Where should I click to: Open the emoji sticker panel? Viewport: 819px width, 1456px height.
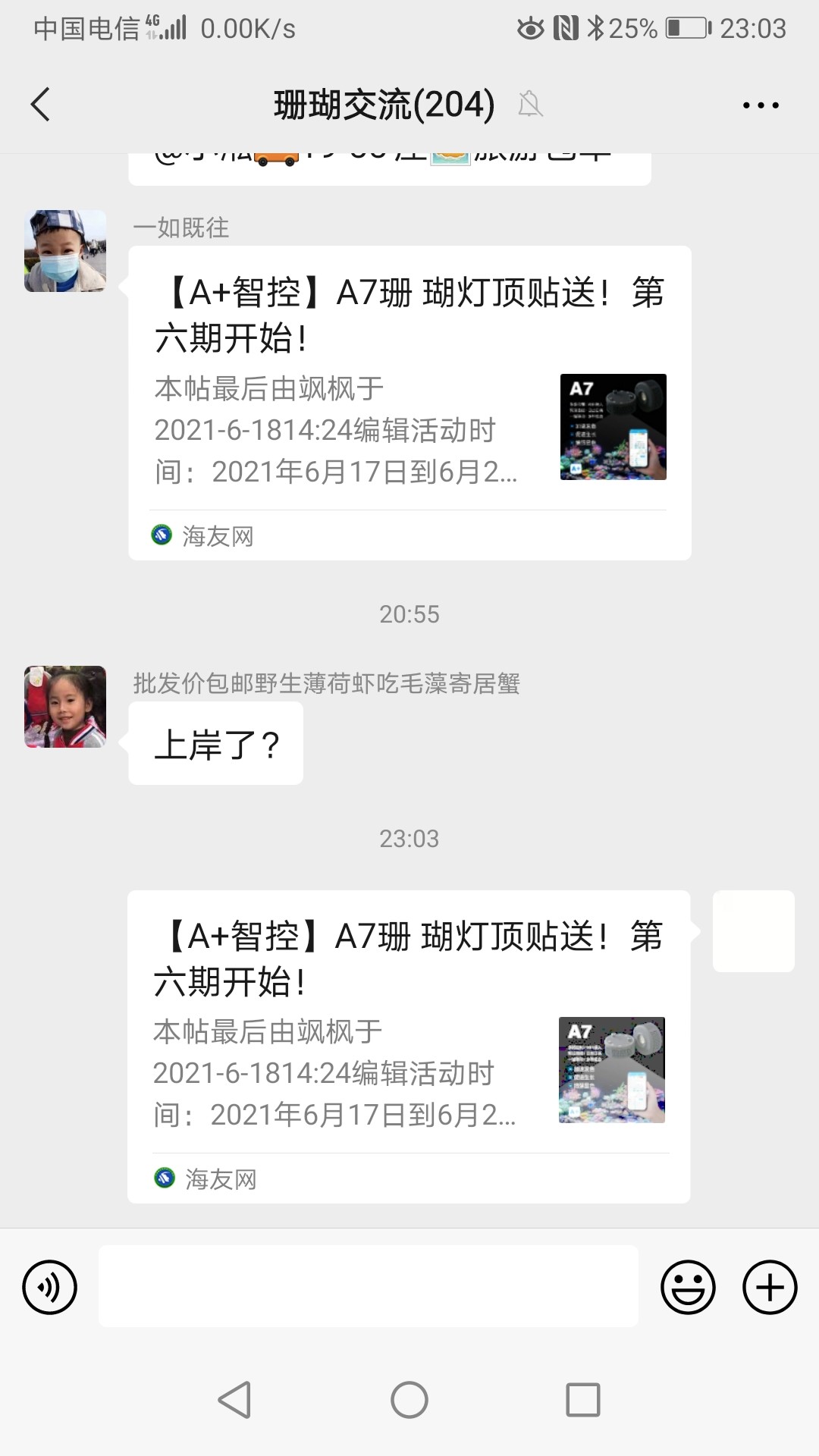coord(688,1287)
